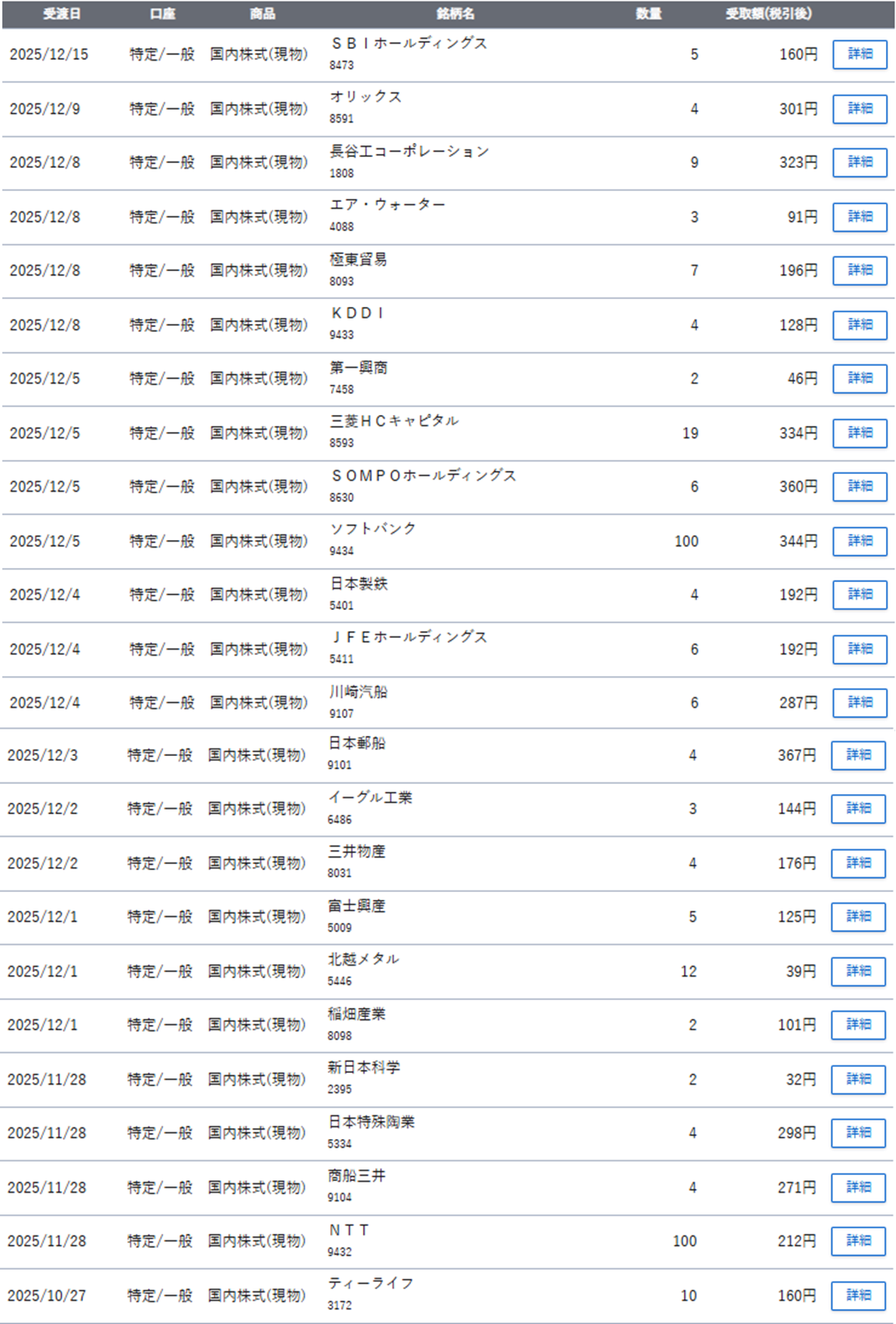View オリックス dividend details
Viewport: 896px width, 1324px height.
point(859,109)
